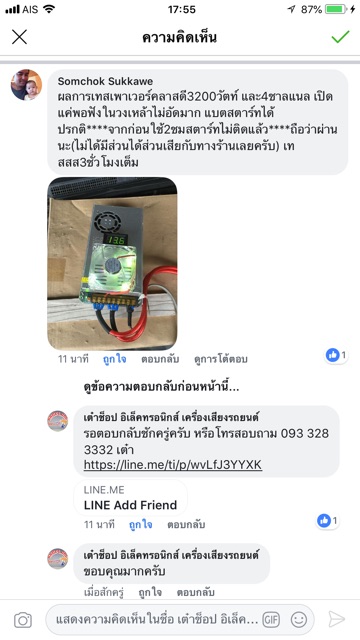
Task: Send the comment with paper plane
Action: tap(337, 620)
